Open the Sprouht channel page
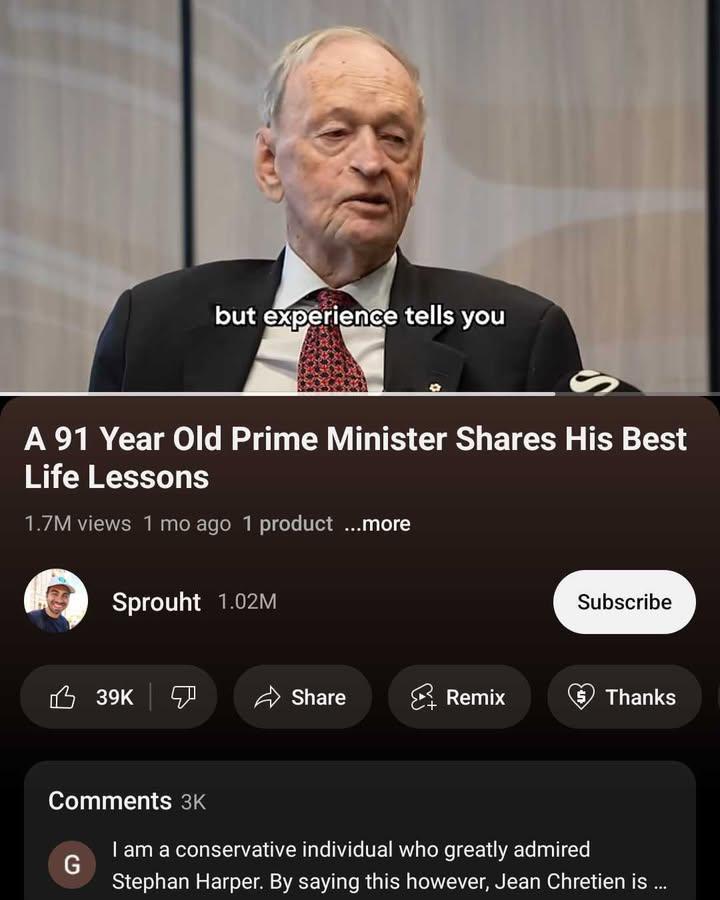 (157, 602)
